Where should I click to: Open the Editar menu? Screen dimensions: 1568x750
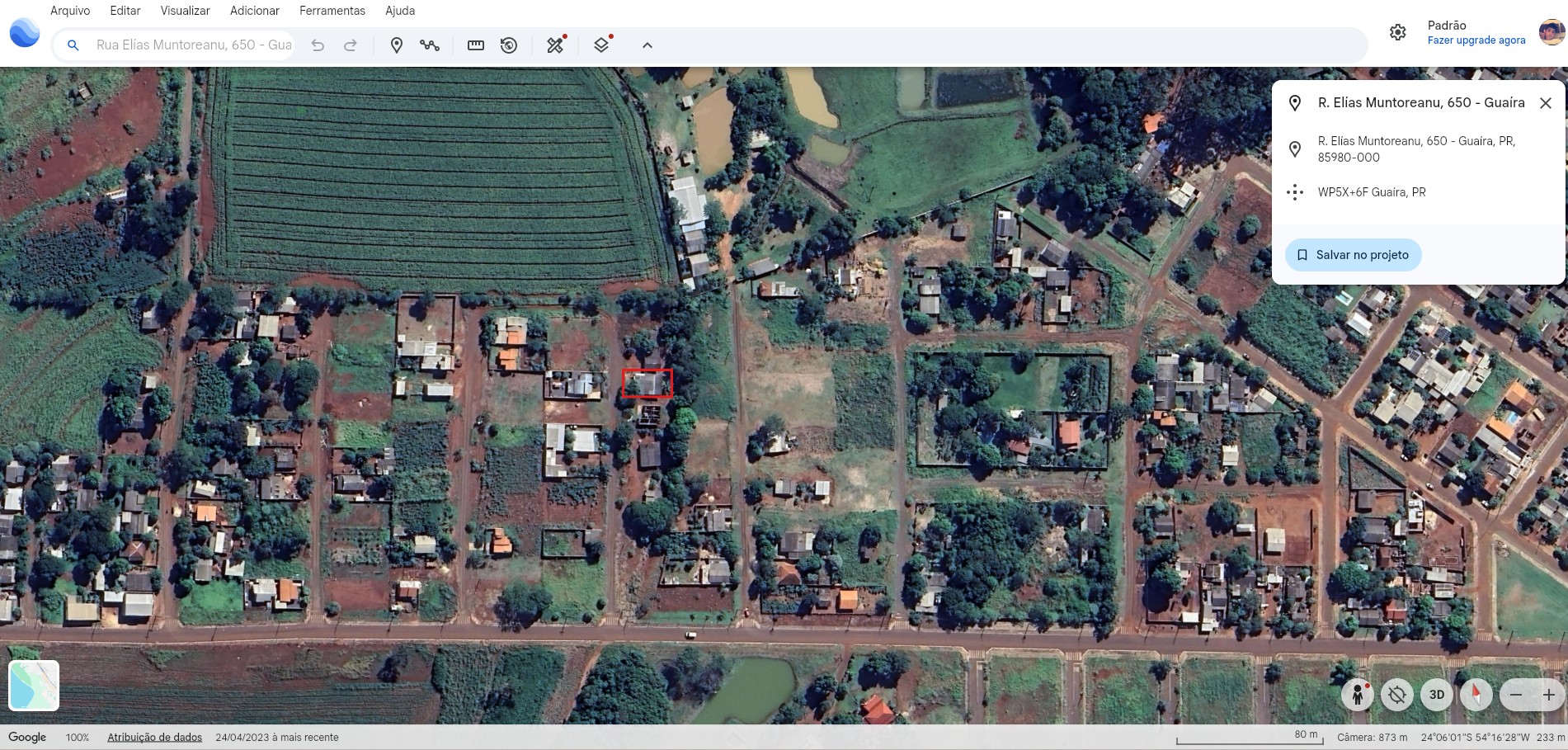[125, 11]
